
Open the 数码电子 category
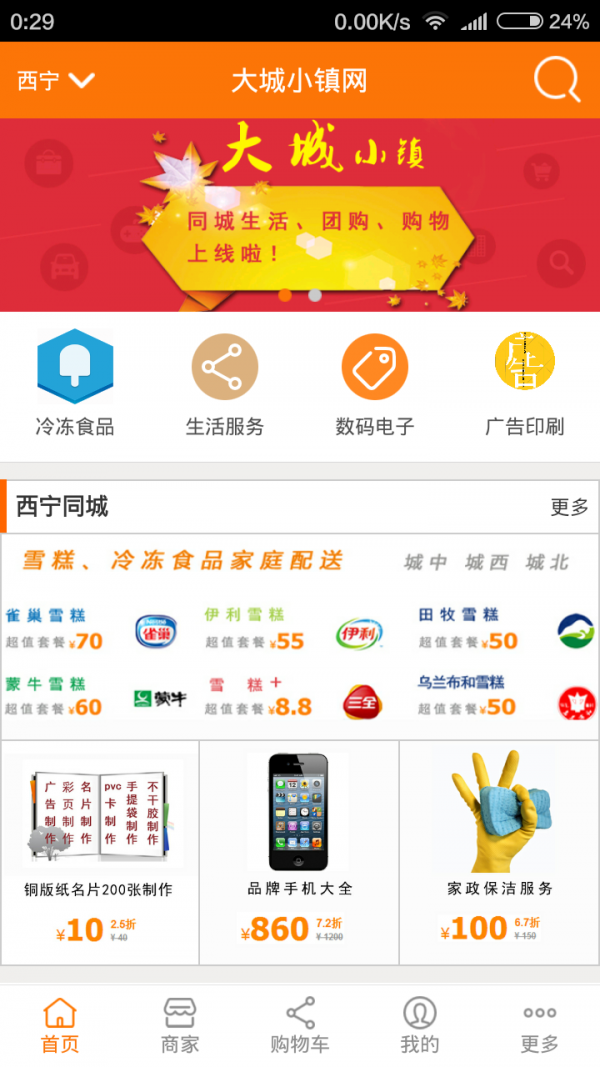(x=375, y=385)
